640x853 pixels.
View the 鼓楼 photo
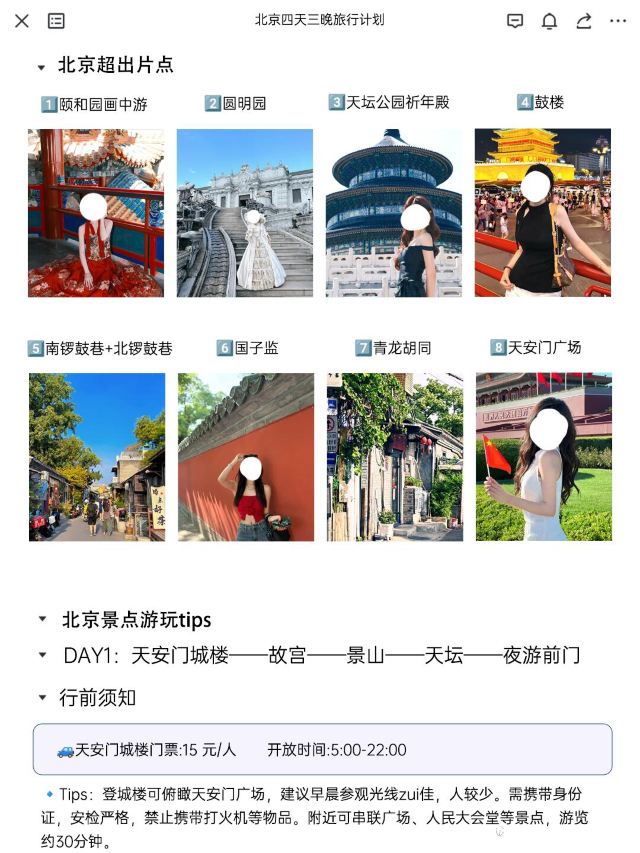pos(542,213)
